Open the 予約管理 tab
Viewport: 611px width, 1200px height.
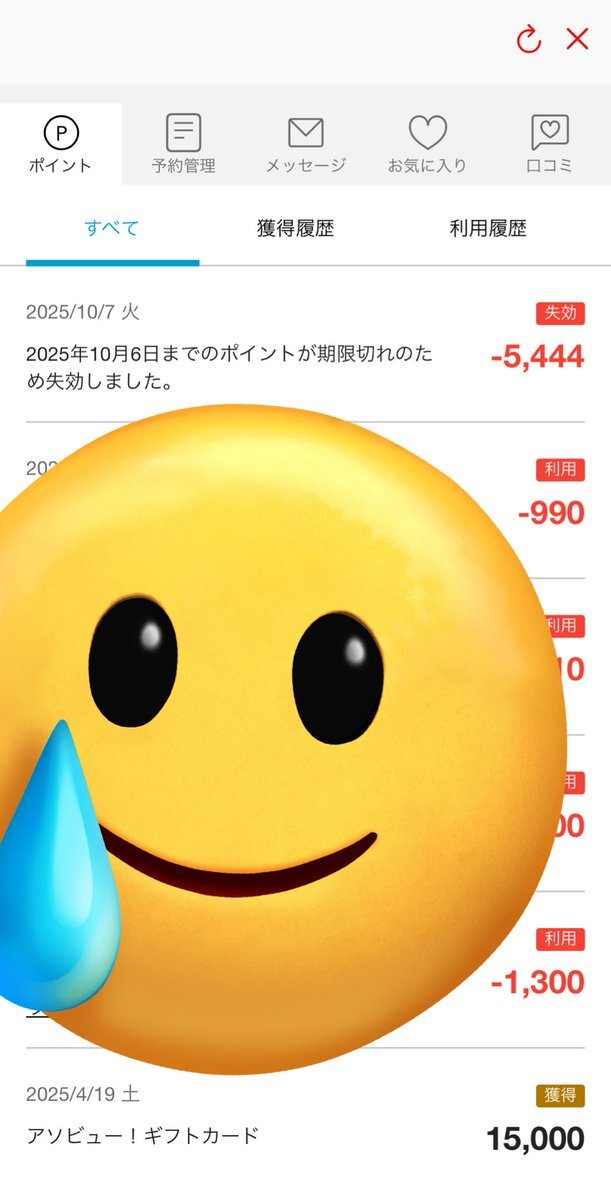183,145
